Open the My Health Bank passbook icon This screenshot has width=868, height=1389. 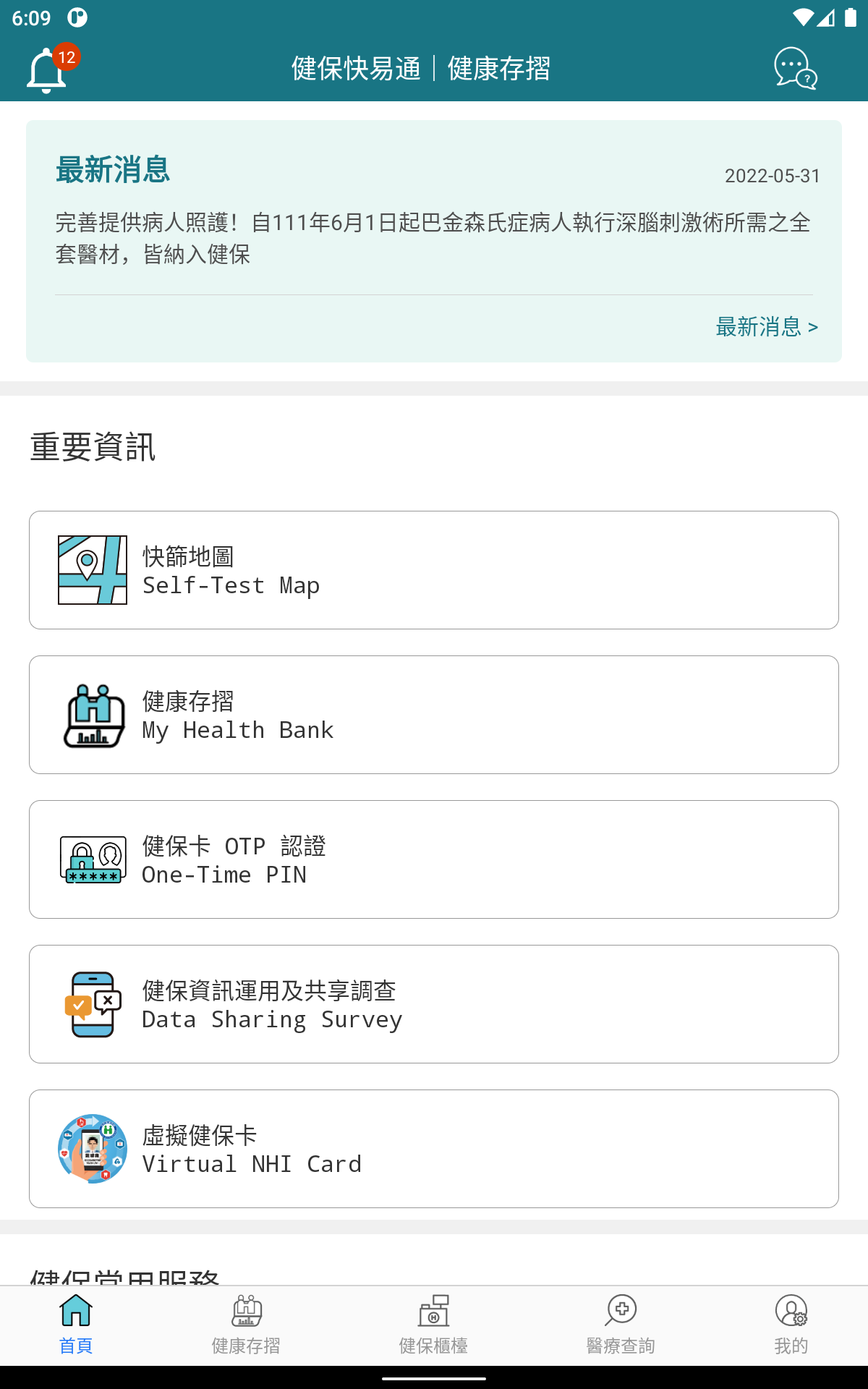pos(92,715)
